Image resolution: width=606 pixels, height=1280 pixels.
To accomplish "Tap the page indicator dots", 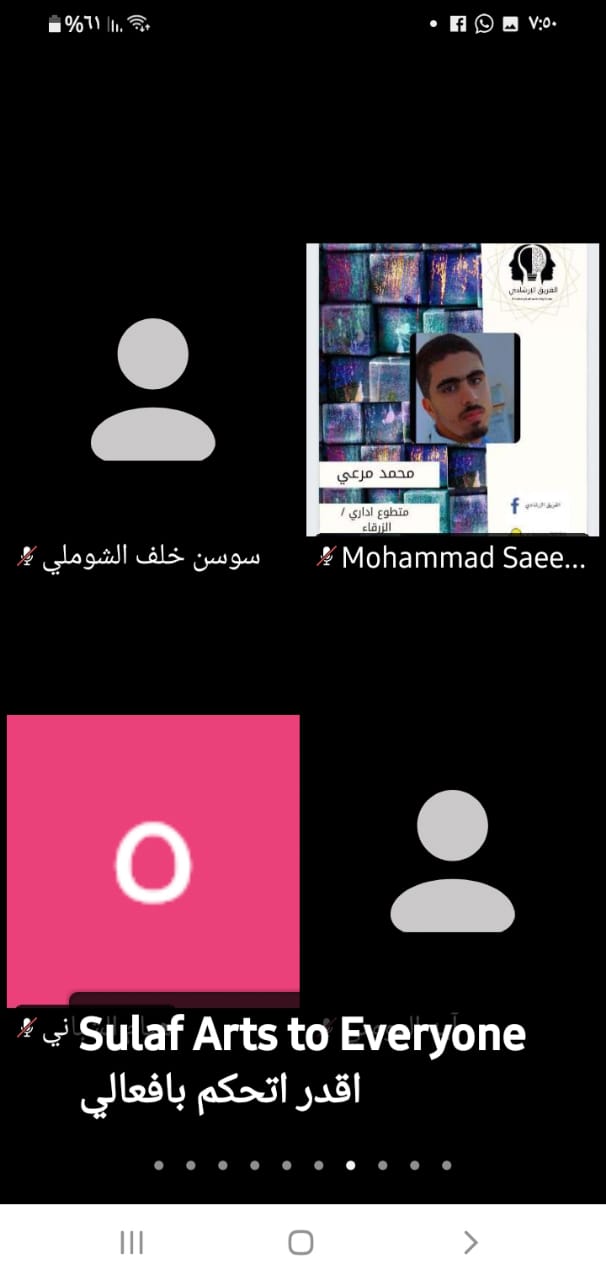I will (302, 1165).
